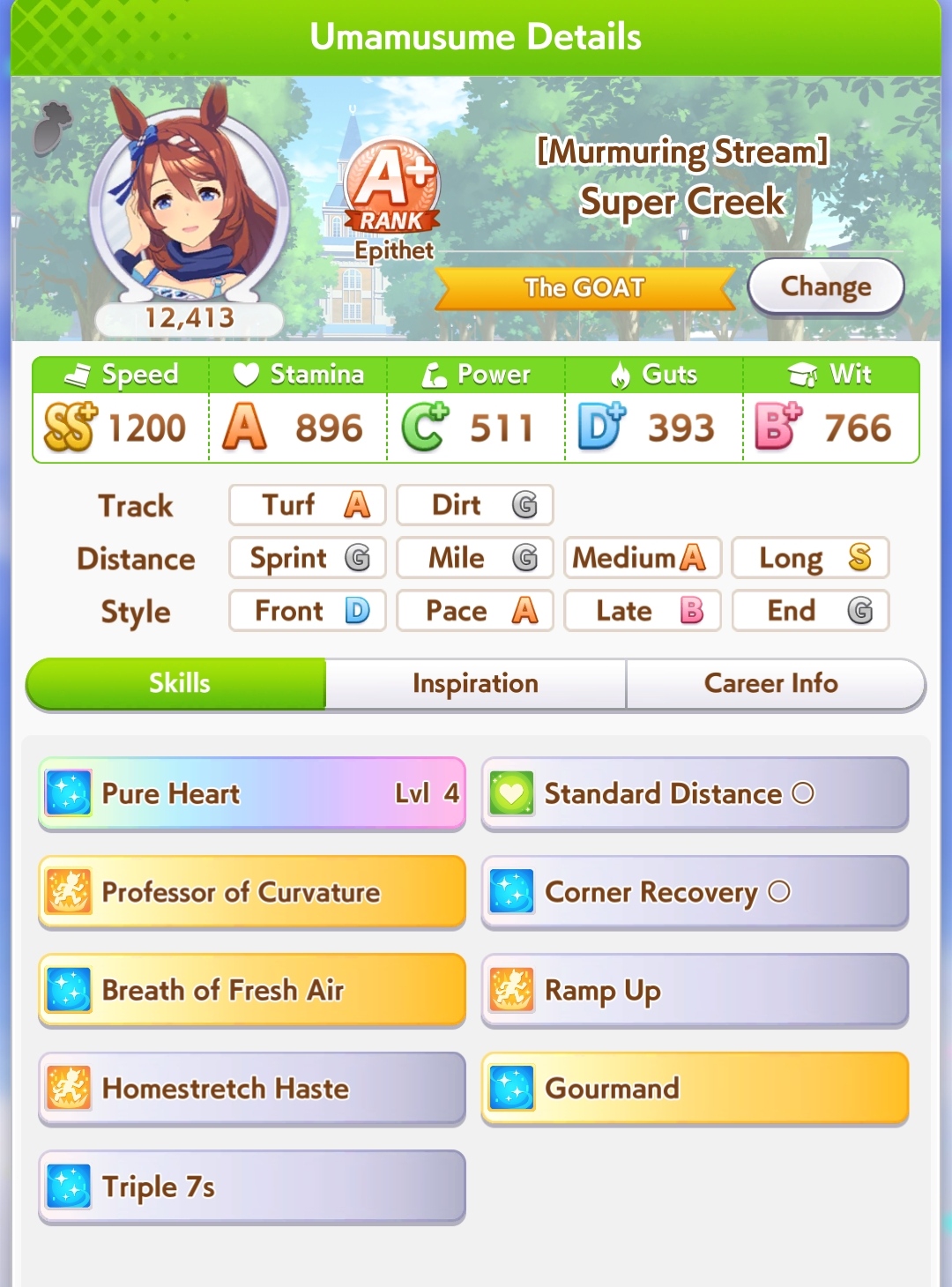952x1287 pixels.
Task: Open the Standard Distance skill
Action: click(x=695, y=793)
